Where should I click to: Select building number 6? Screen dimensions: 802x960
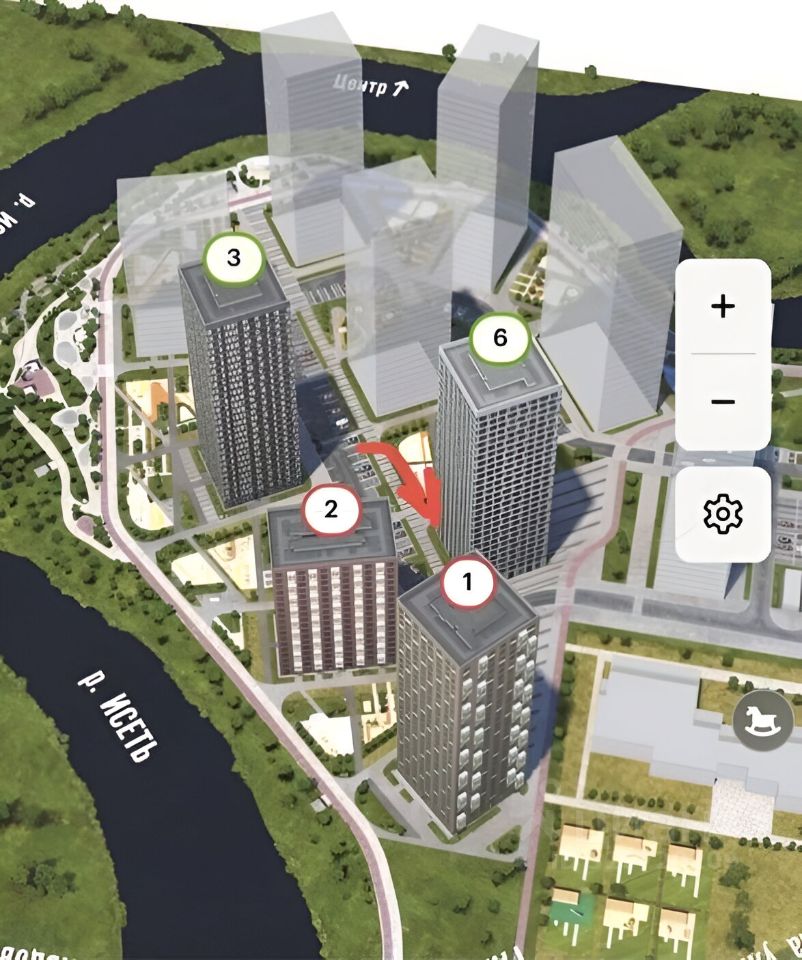click(500, 338)
